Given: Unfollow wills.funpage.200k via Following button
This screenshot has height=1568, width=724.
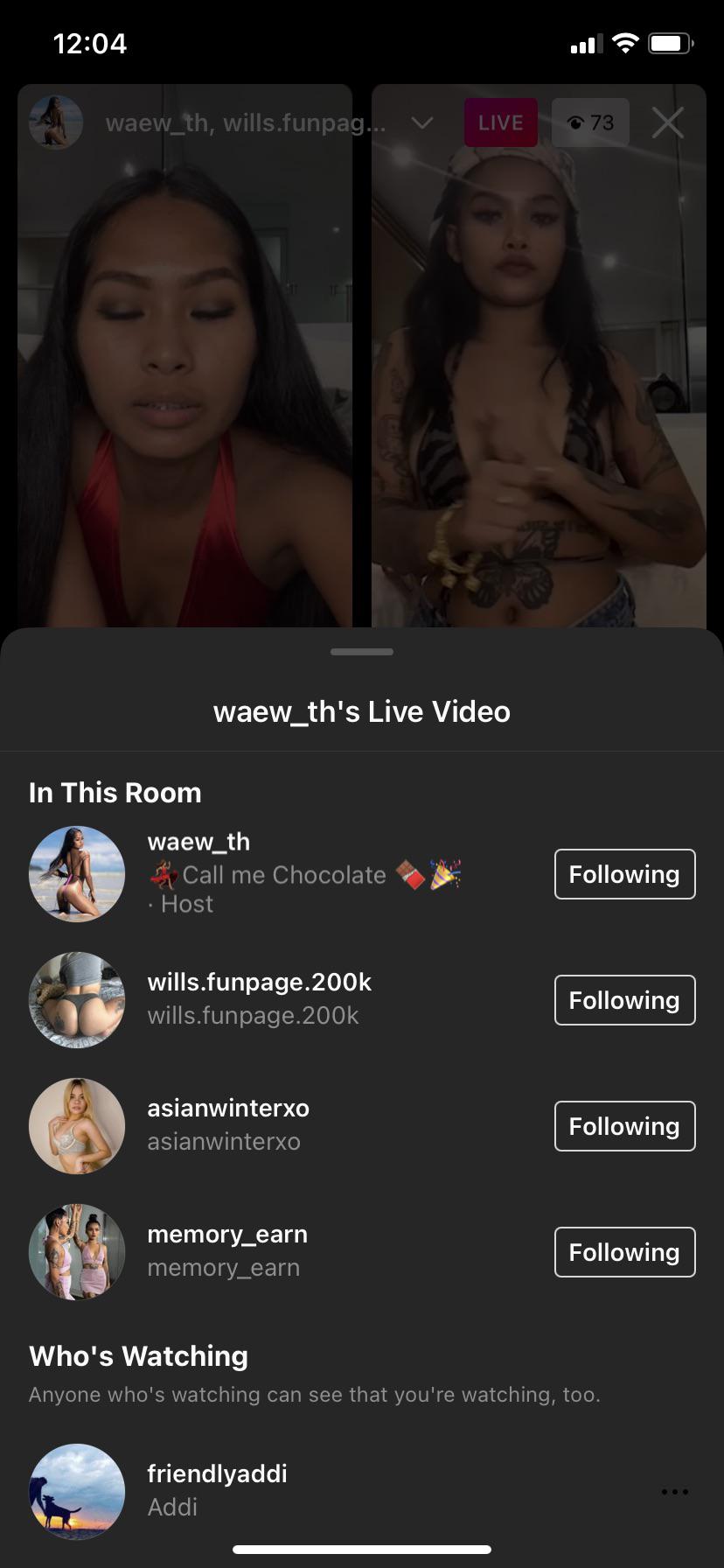Looking at the screenshot, I should [624, 1000].
